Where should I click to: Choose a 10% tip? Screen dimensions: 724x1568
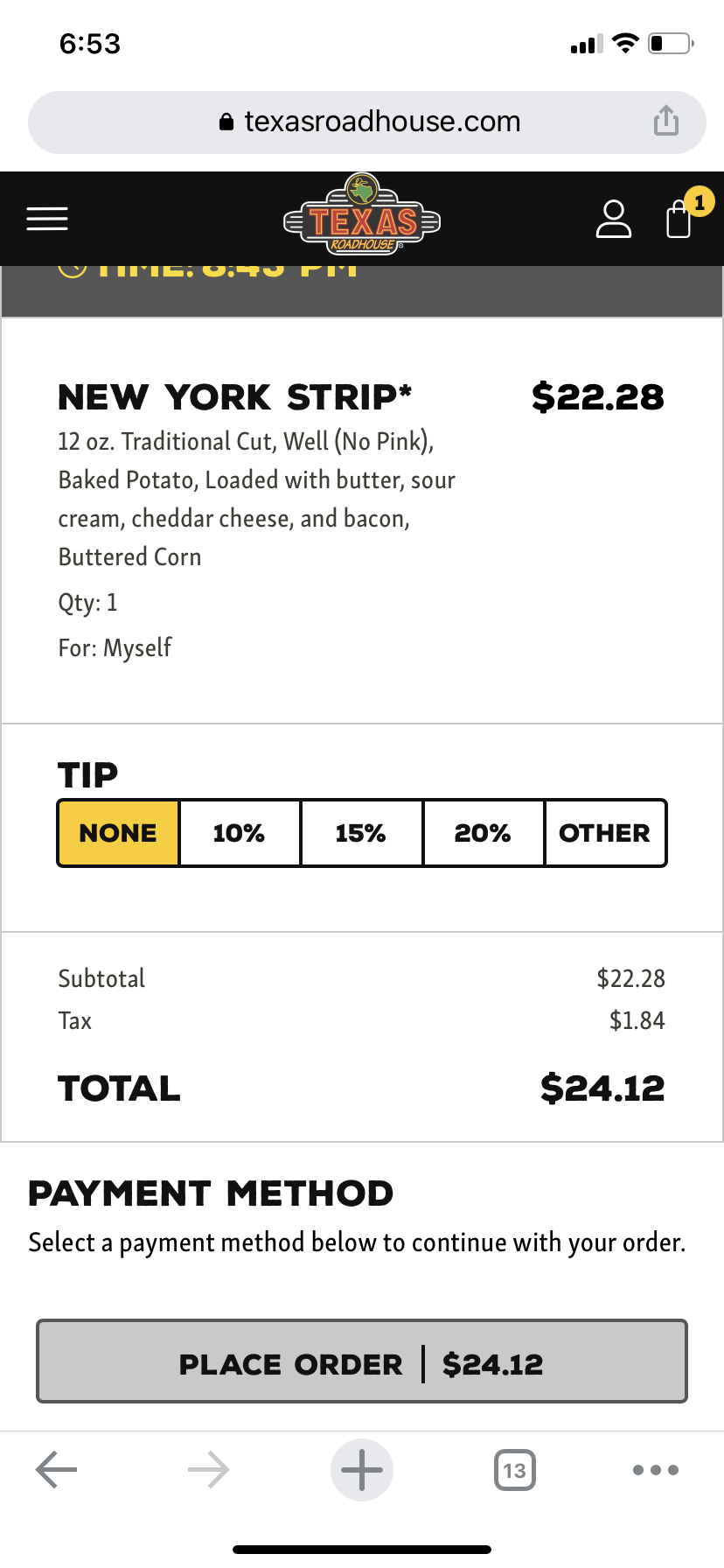coord(240,833)
